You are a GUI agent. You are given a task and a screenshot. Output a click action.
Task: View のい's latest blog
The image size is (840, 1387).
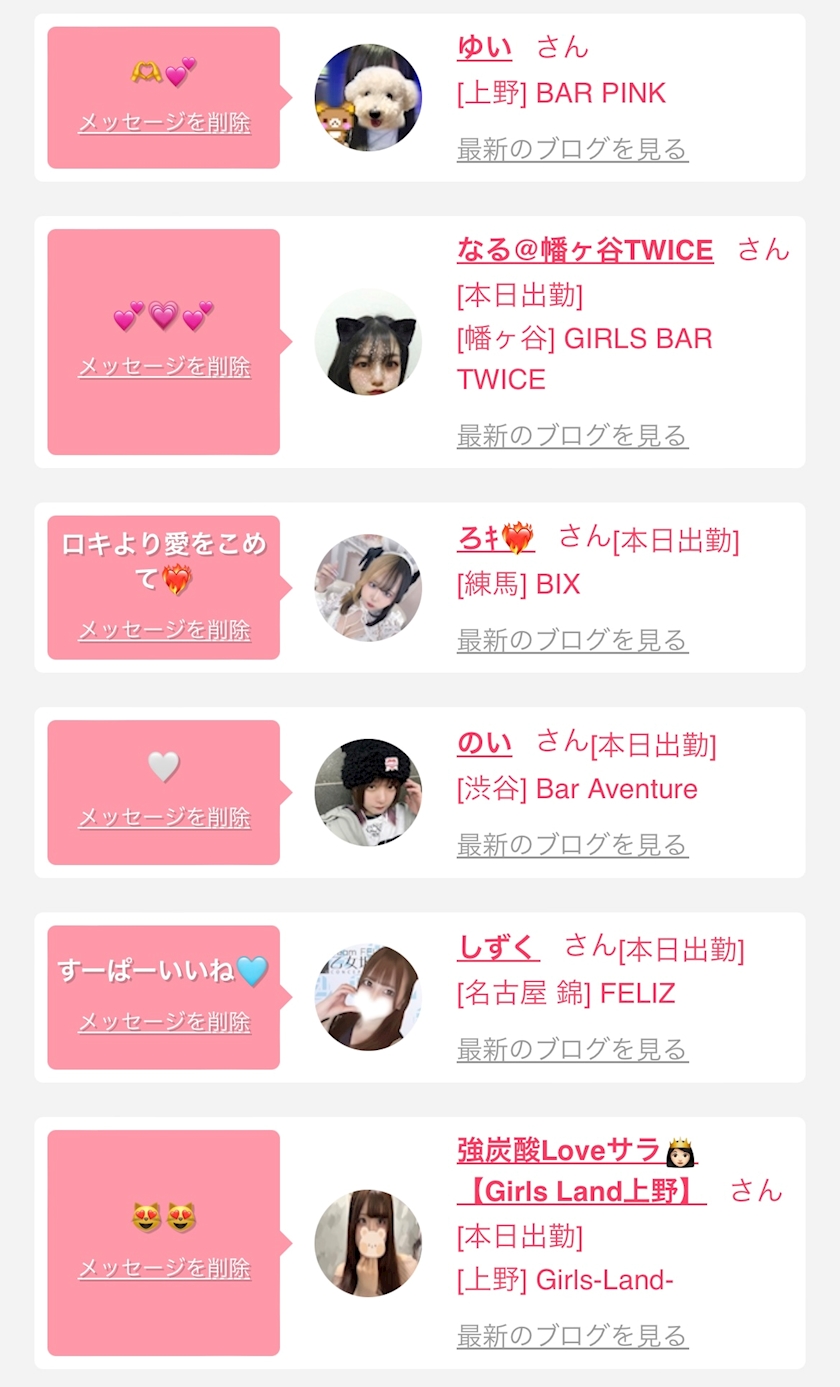pos(572,845)
